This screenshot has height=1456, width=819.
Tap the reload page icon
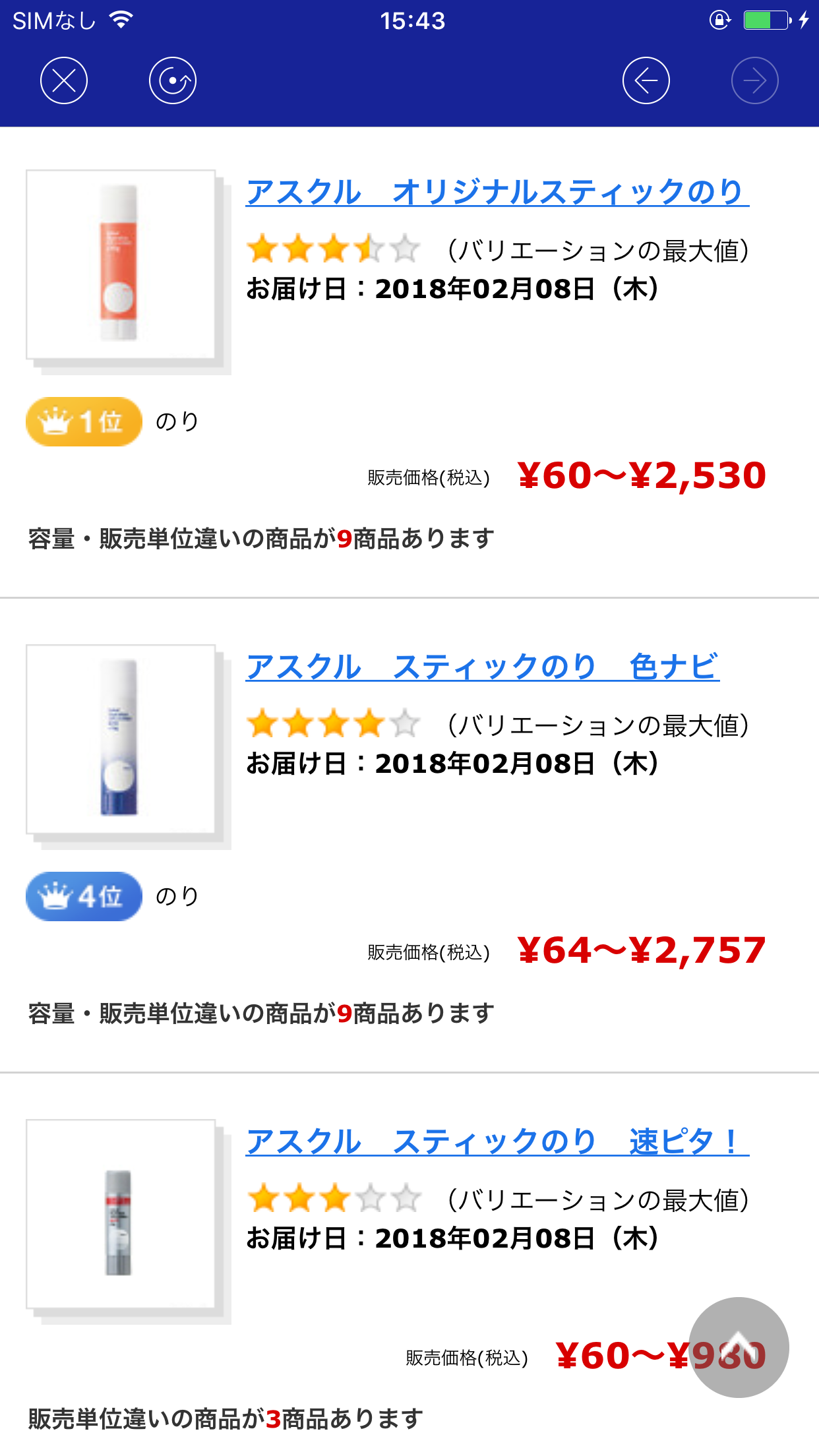173,80
